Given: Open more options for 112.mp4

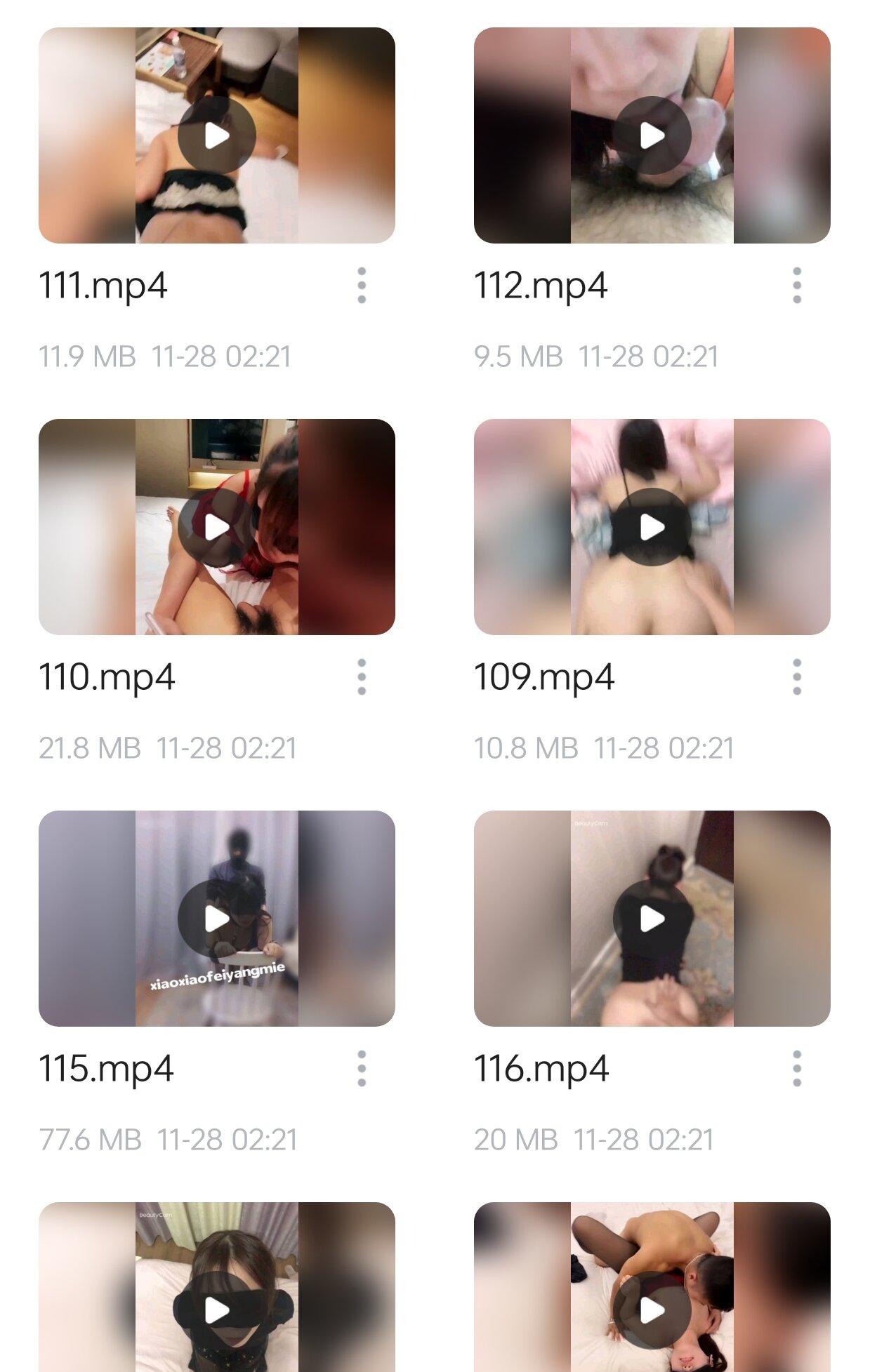Looking at the screenshot, I should 797,286.
